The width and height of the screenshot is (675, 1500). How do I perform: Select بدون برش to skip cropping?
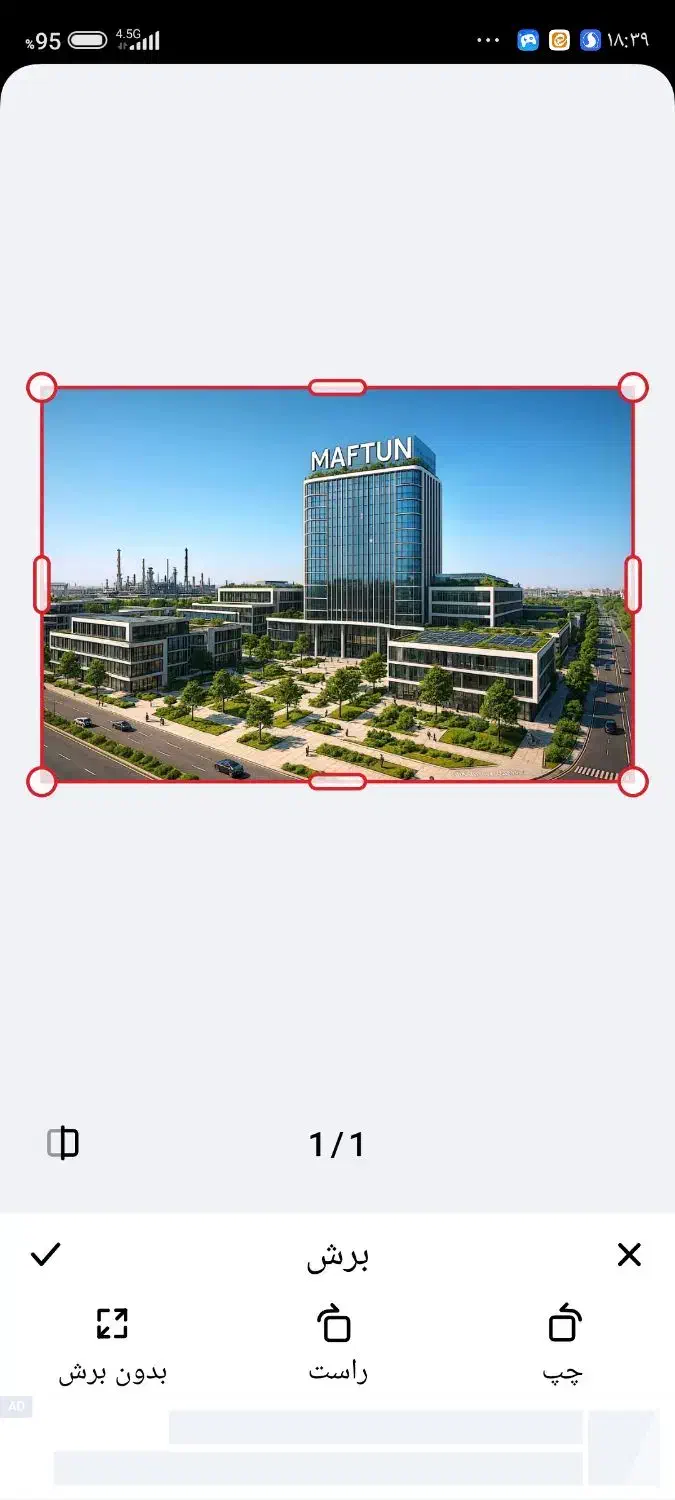coord(112,1345)
